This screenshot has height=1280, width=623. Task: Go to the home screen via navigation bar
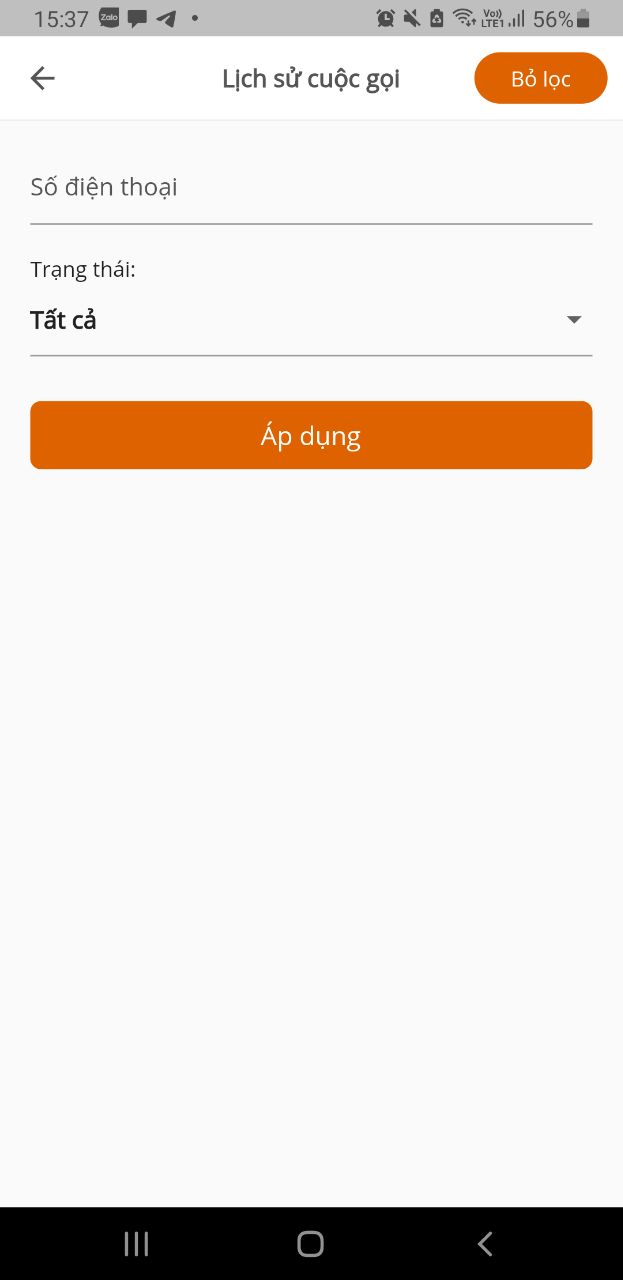pos(311,1244)
